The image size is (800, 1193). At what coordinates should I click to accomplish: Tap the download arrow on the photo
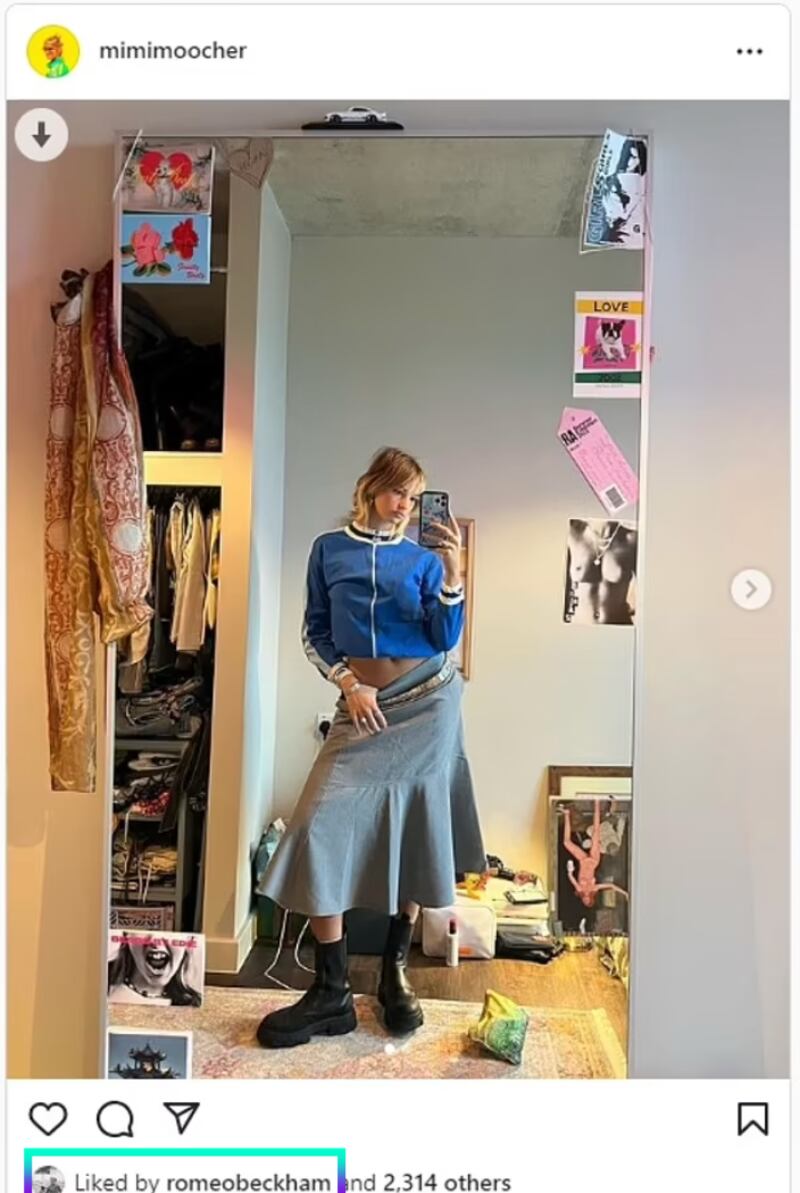point(42,135)
